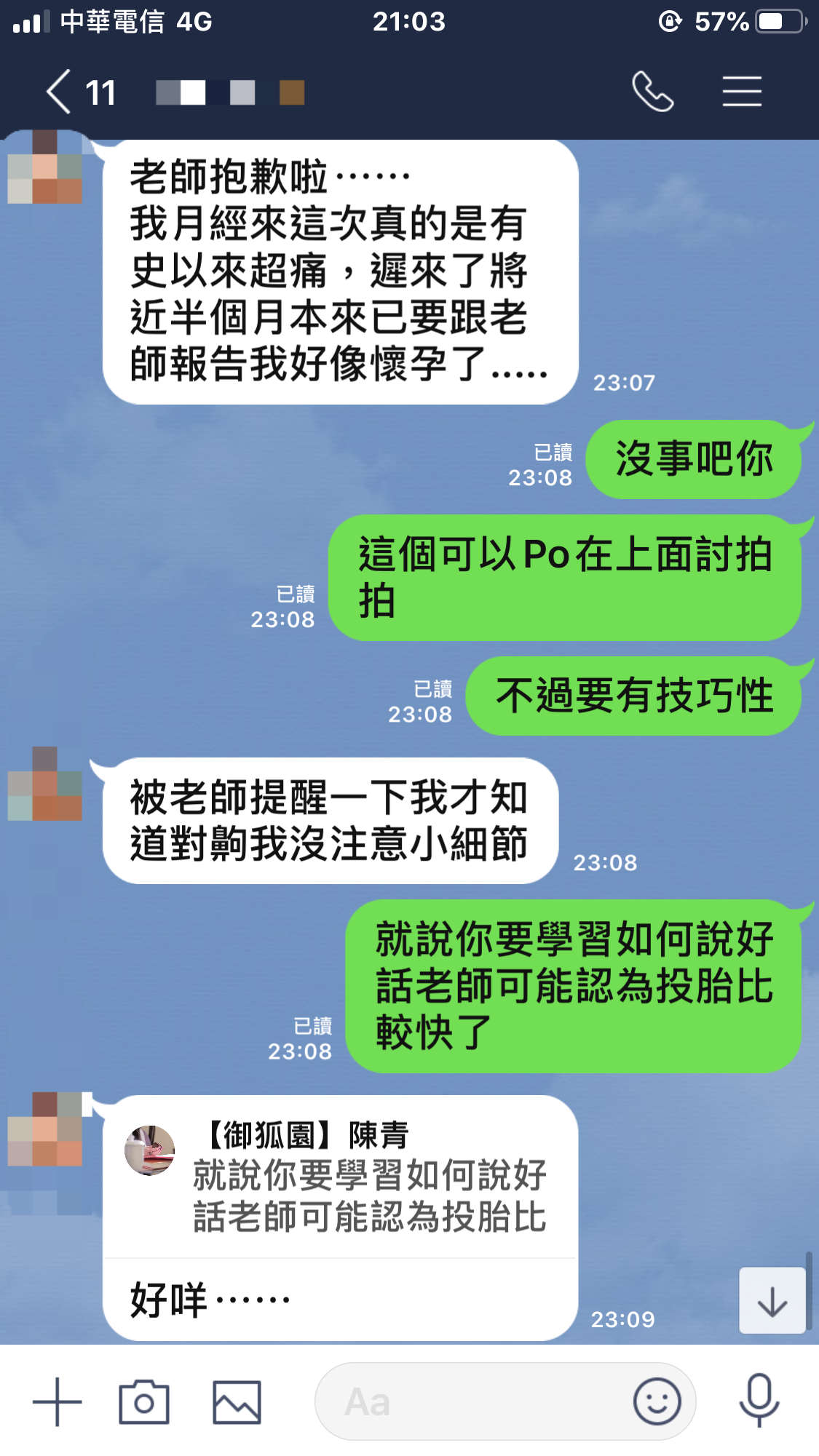Open the photo gallery picker
Image resolution: width=819 pixels, height=1456 pixels.
click(x=237, y=1401)
